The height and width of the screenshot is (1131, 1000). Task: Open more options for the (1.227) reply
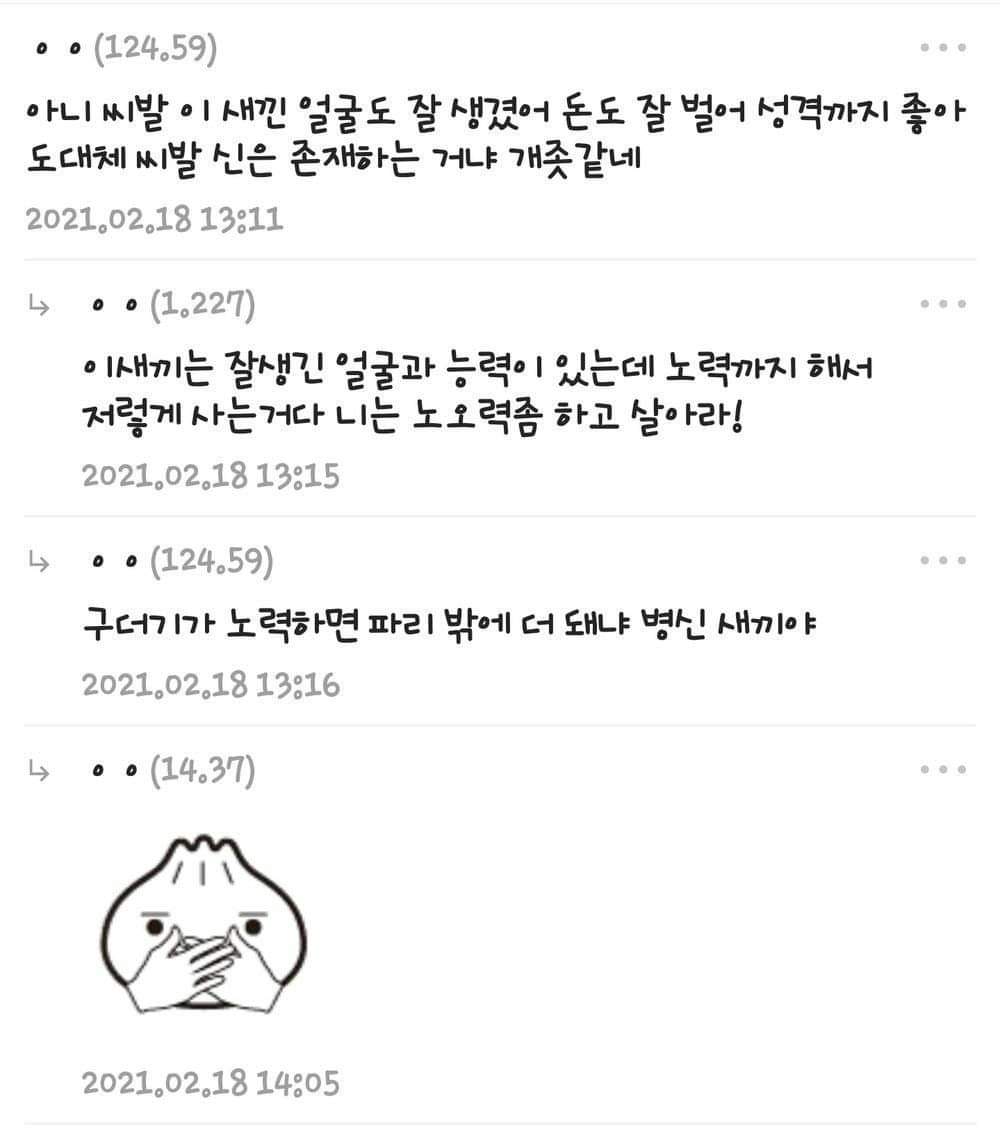pos(943,304)
